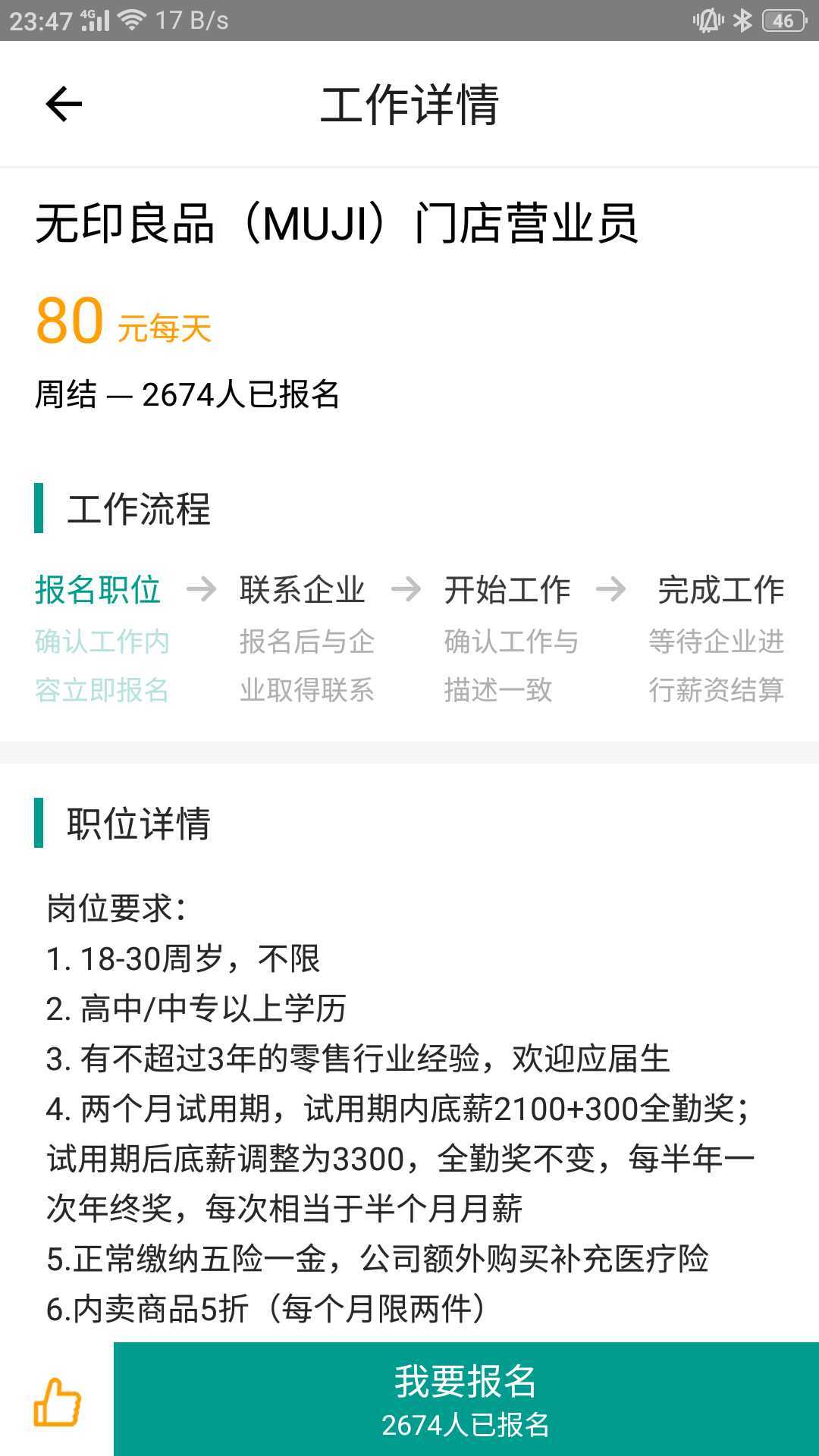Select the 完成工作 workflow step
This screenshot has width=819, height=1456.
click(x=719, y=589)
